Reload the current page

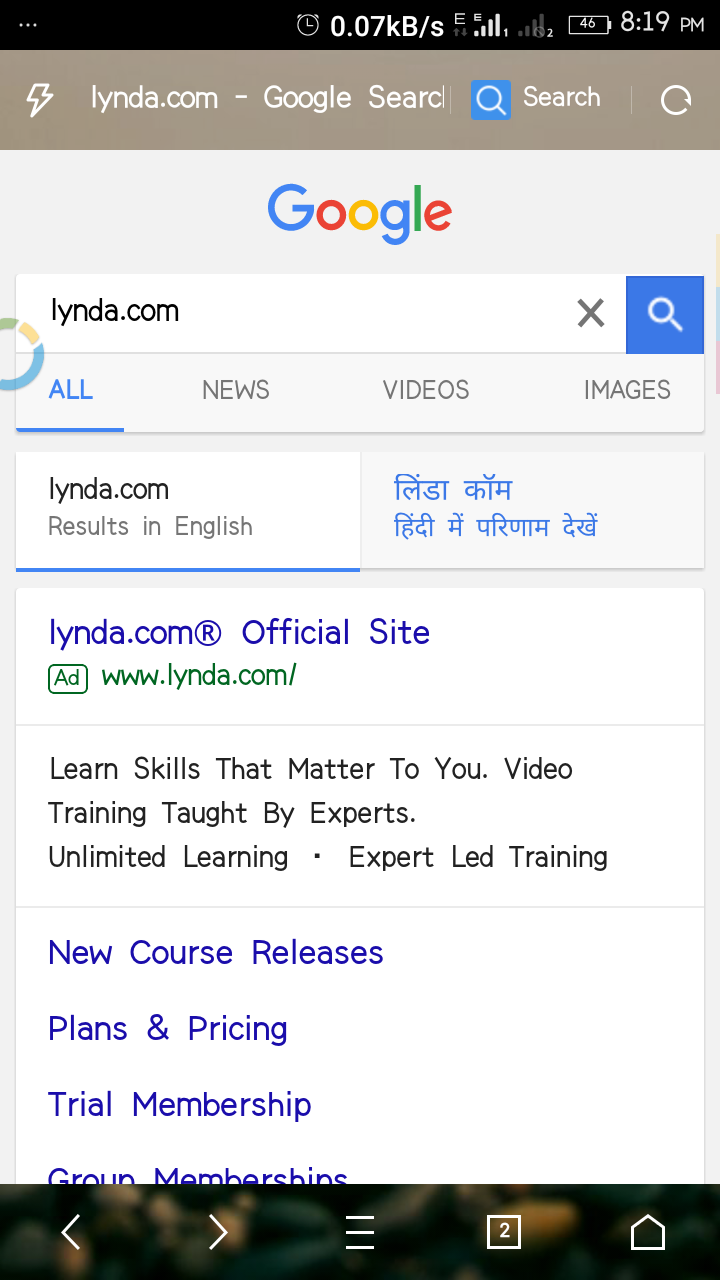[x=676, y=99]
